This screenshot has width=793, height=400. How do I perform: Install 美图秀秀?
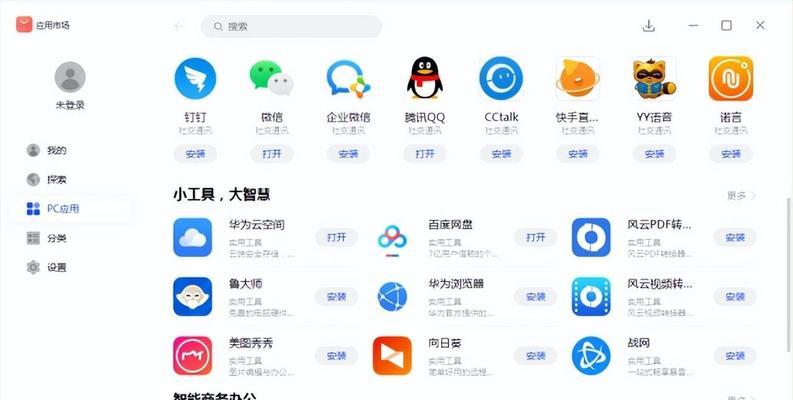tap(336, 355)
